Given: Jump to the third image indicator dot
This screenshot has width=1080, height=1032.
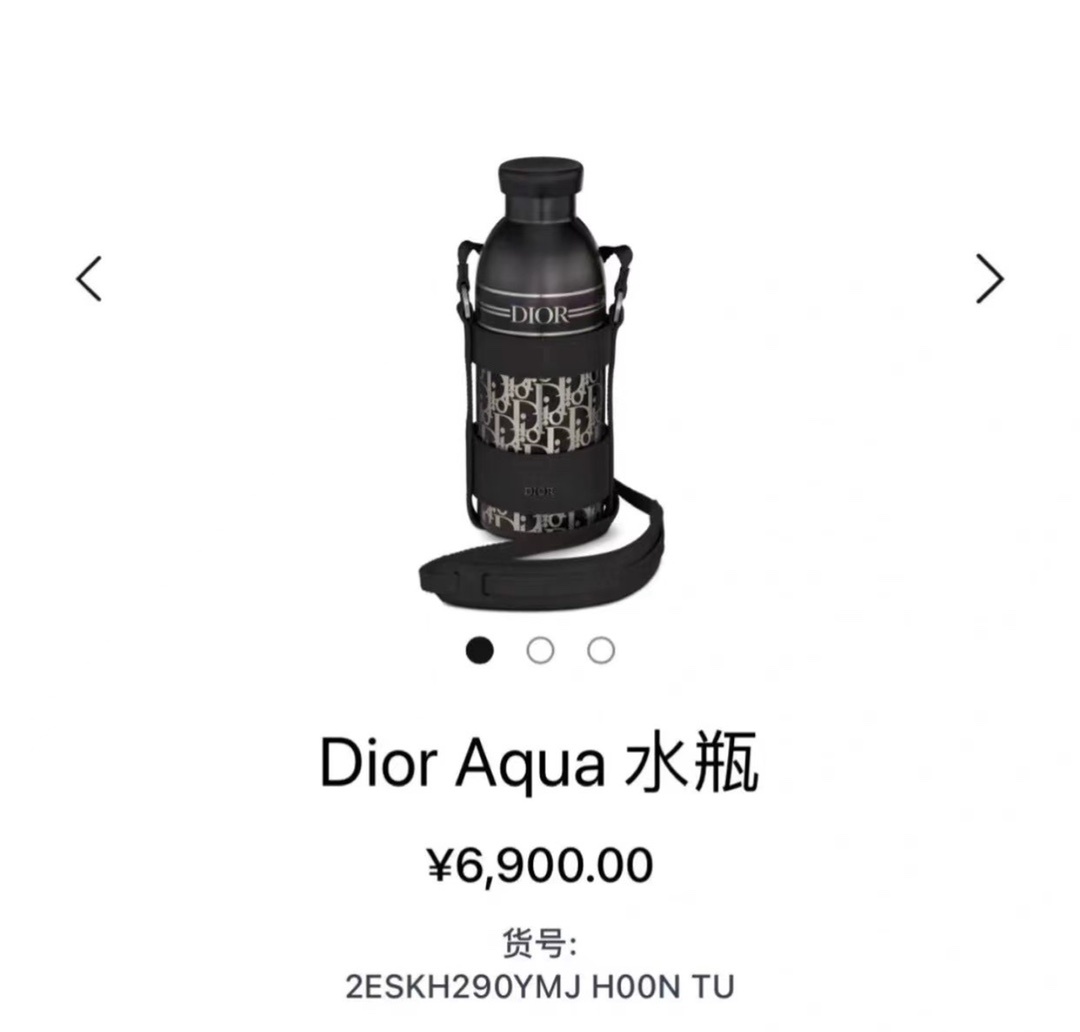Looking at the screenshot, I should [601, 650].
